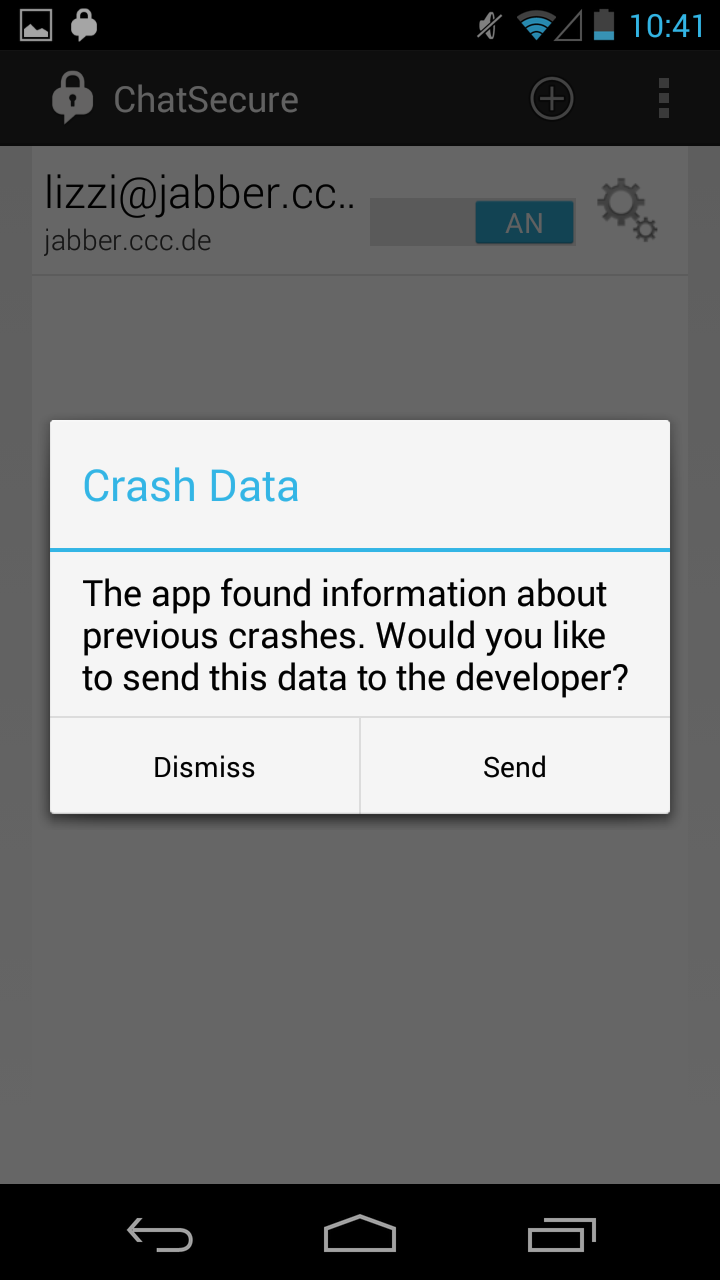Send crash data to the developer
The width and height of the screenshot is (720, 1280).
[x=514, y=767]
